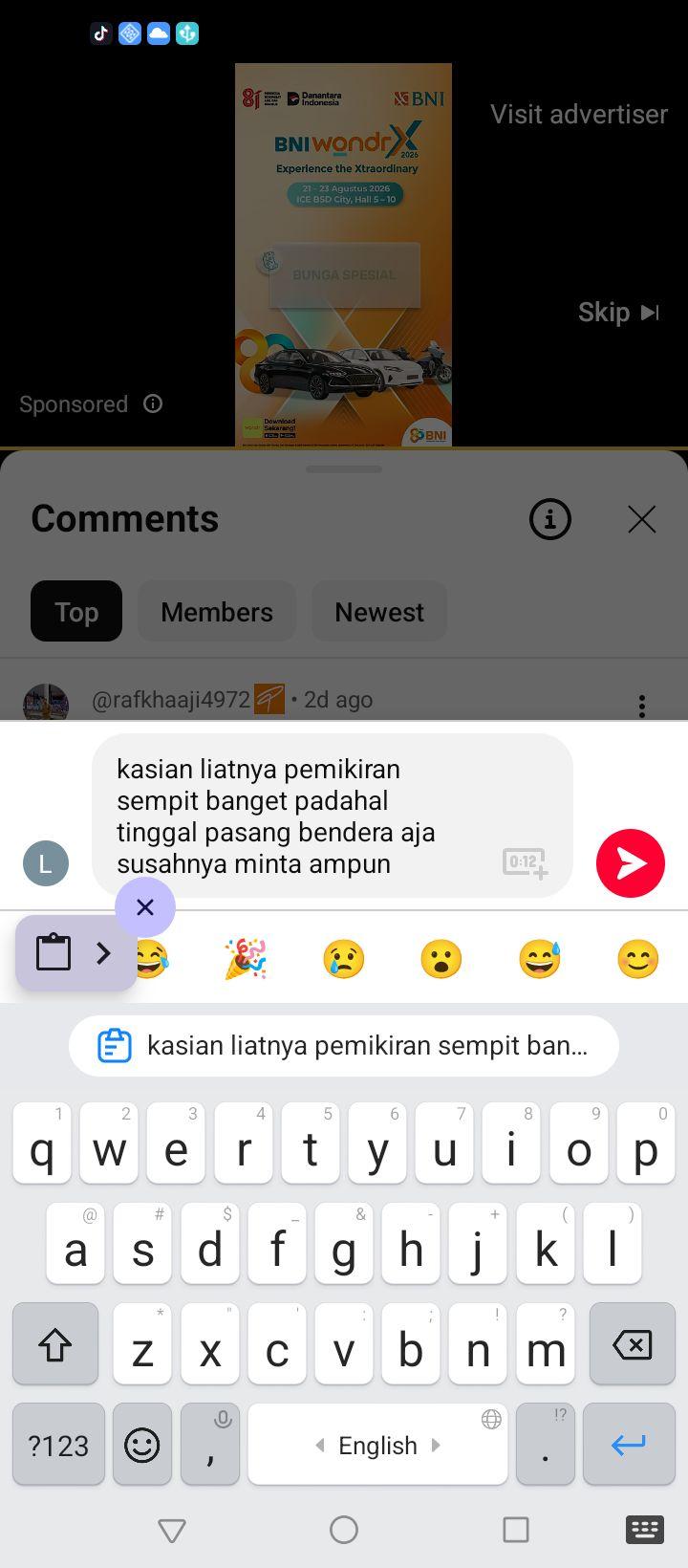Add a timestamp to the comment
This screenshot has width=688, height=1568.
(525, 862)
